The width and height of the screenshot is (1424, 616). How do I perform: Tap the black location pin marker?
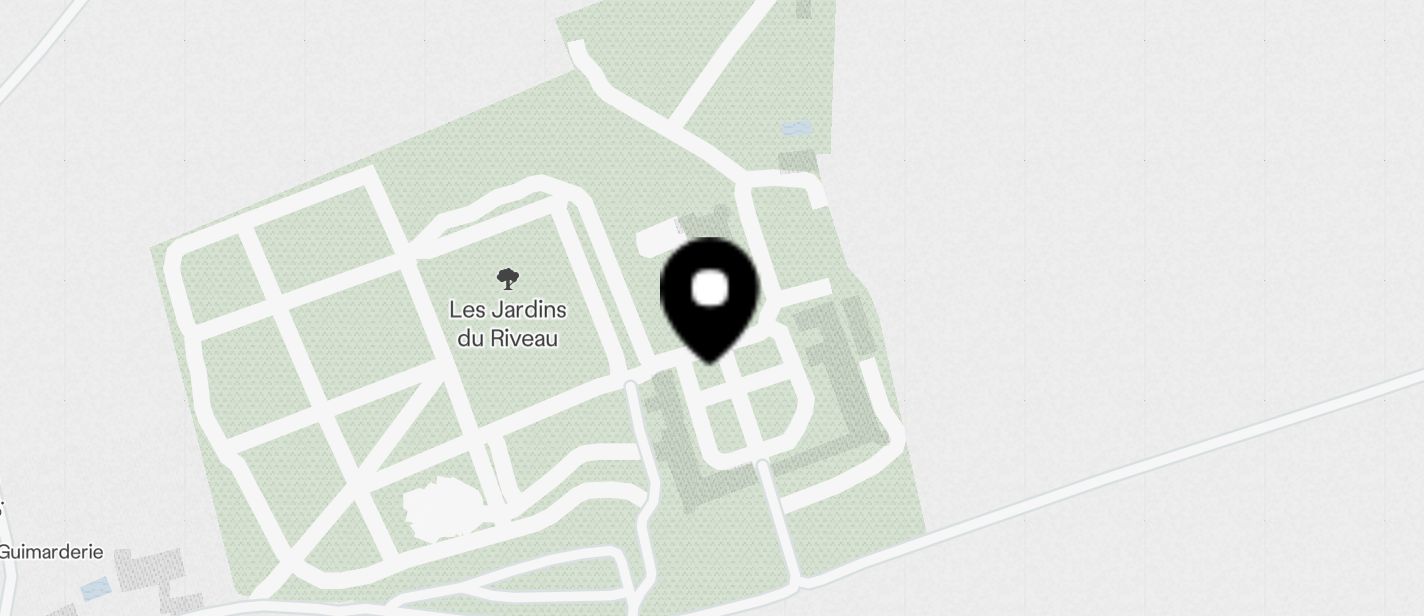710,295
